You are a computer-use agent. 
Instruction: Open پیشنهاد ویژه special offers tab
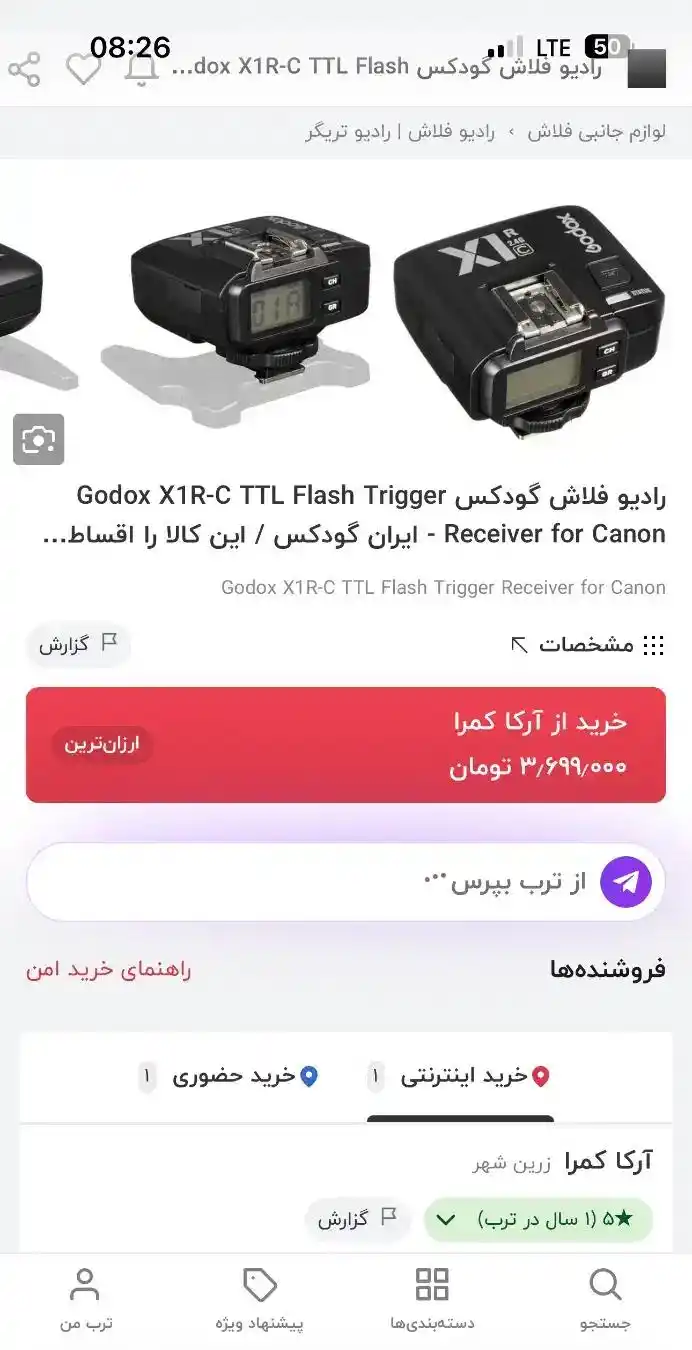coord(259,1299)
